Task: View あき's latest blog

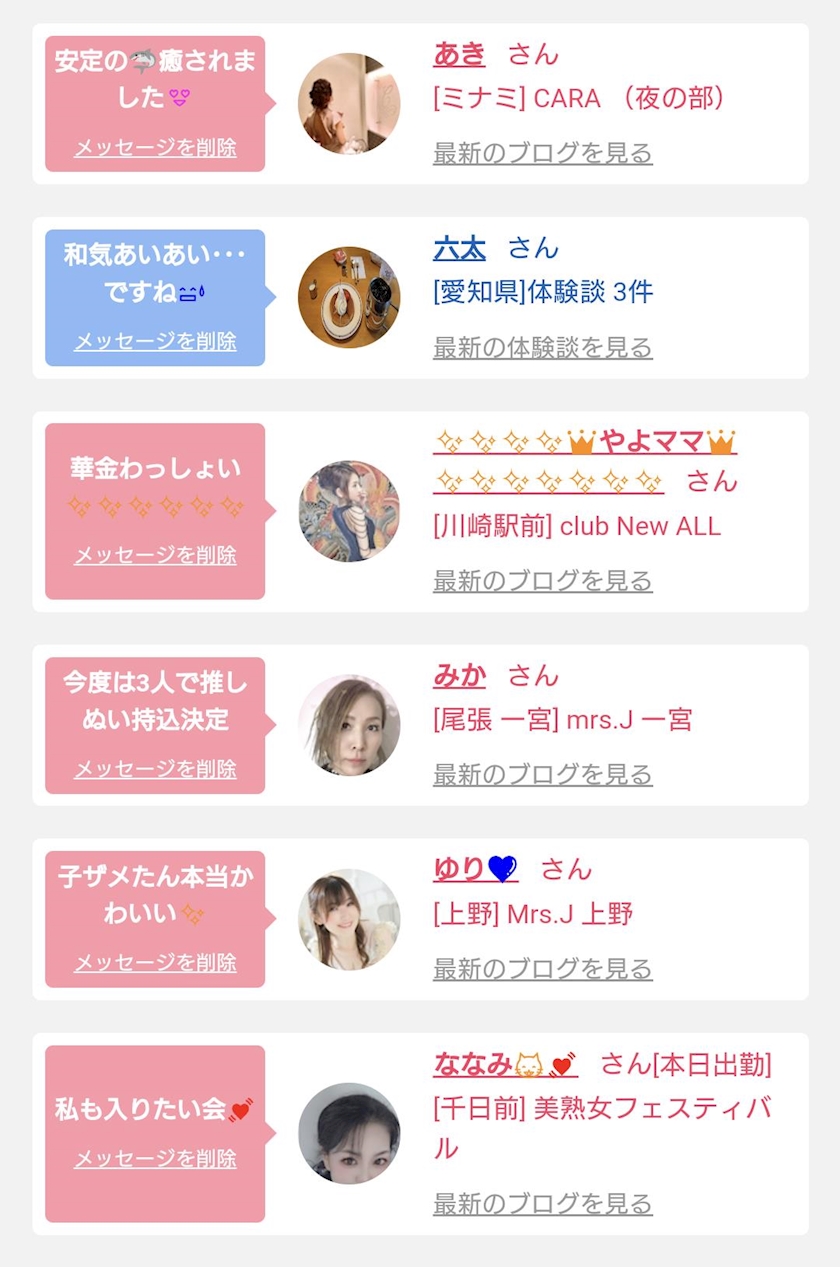Action: click(x=543, y=153)
